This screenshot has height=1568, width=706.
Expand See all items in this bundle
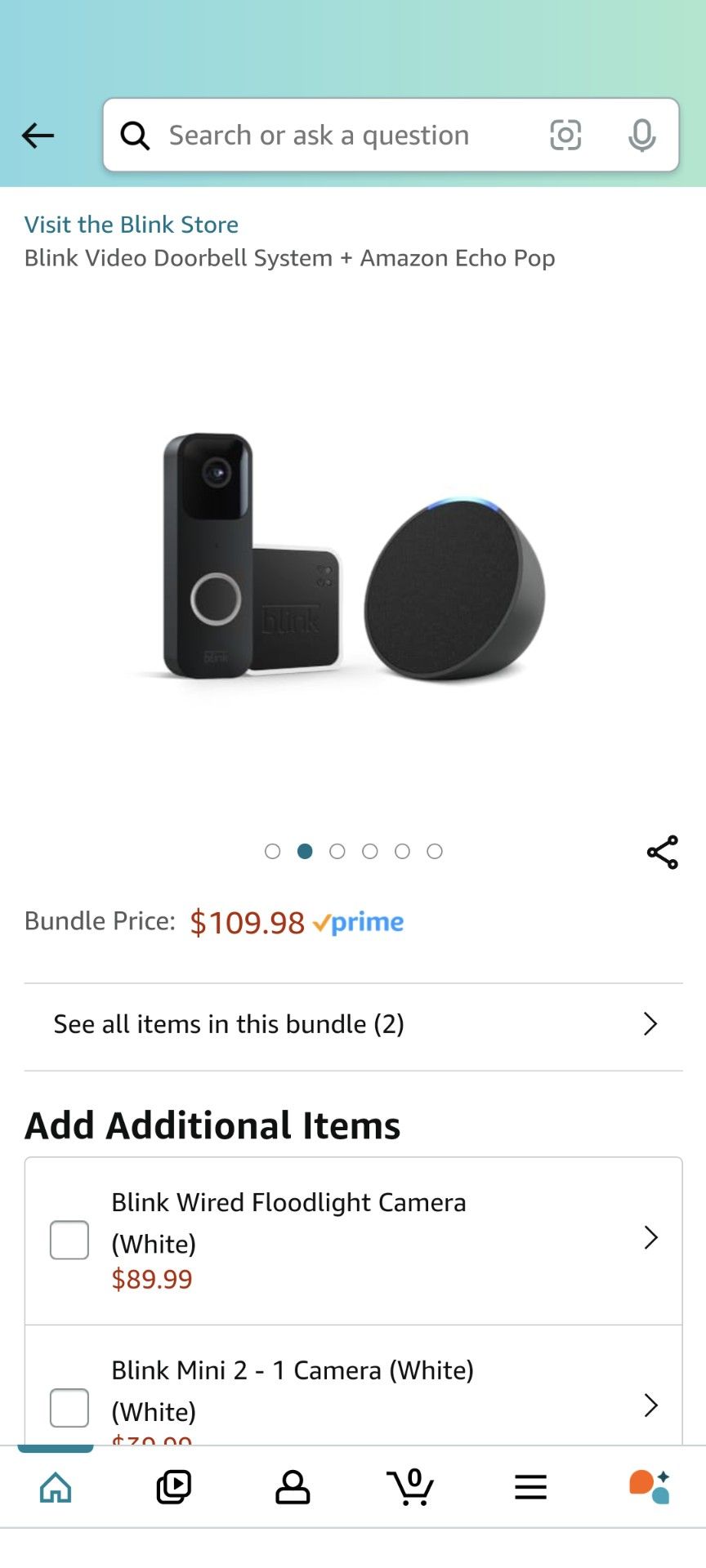click(353, 1023)
